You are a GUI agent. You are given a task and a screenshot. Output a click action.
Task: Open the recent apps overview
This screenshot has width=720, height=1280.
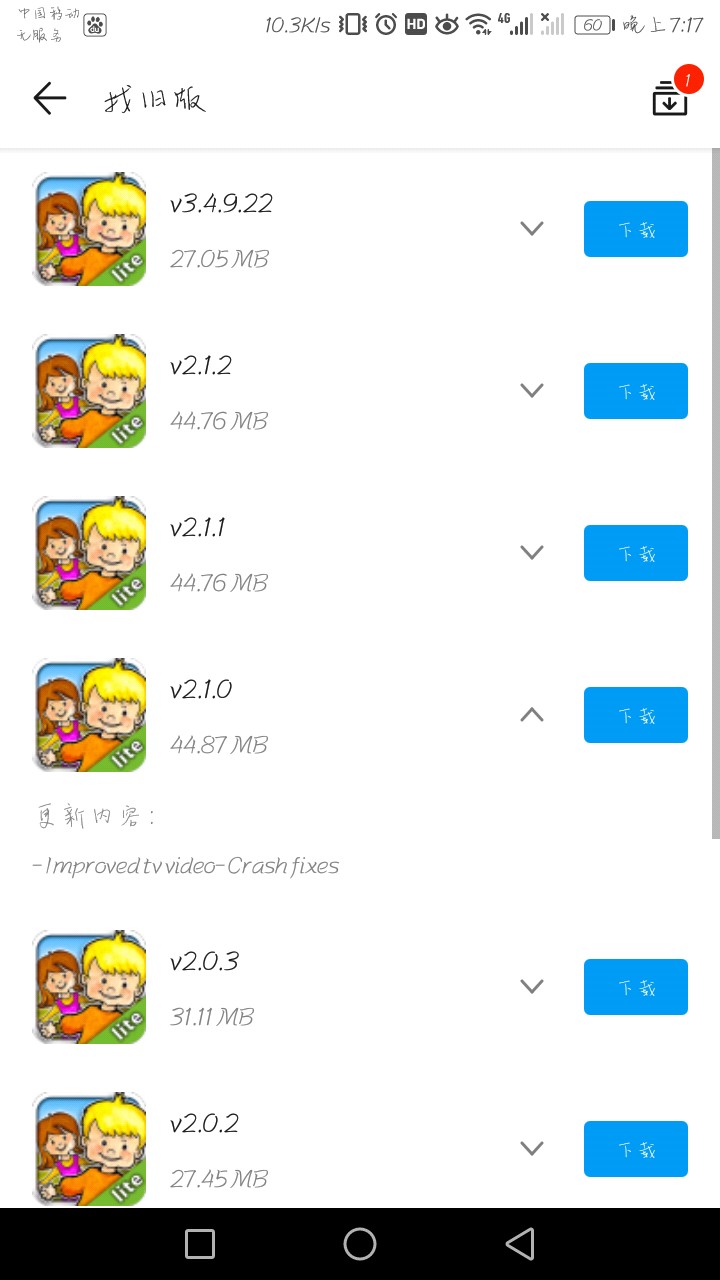200,1244
